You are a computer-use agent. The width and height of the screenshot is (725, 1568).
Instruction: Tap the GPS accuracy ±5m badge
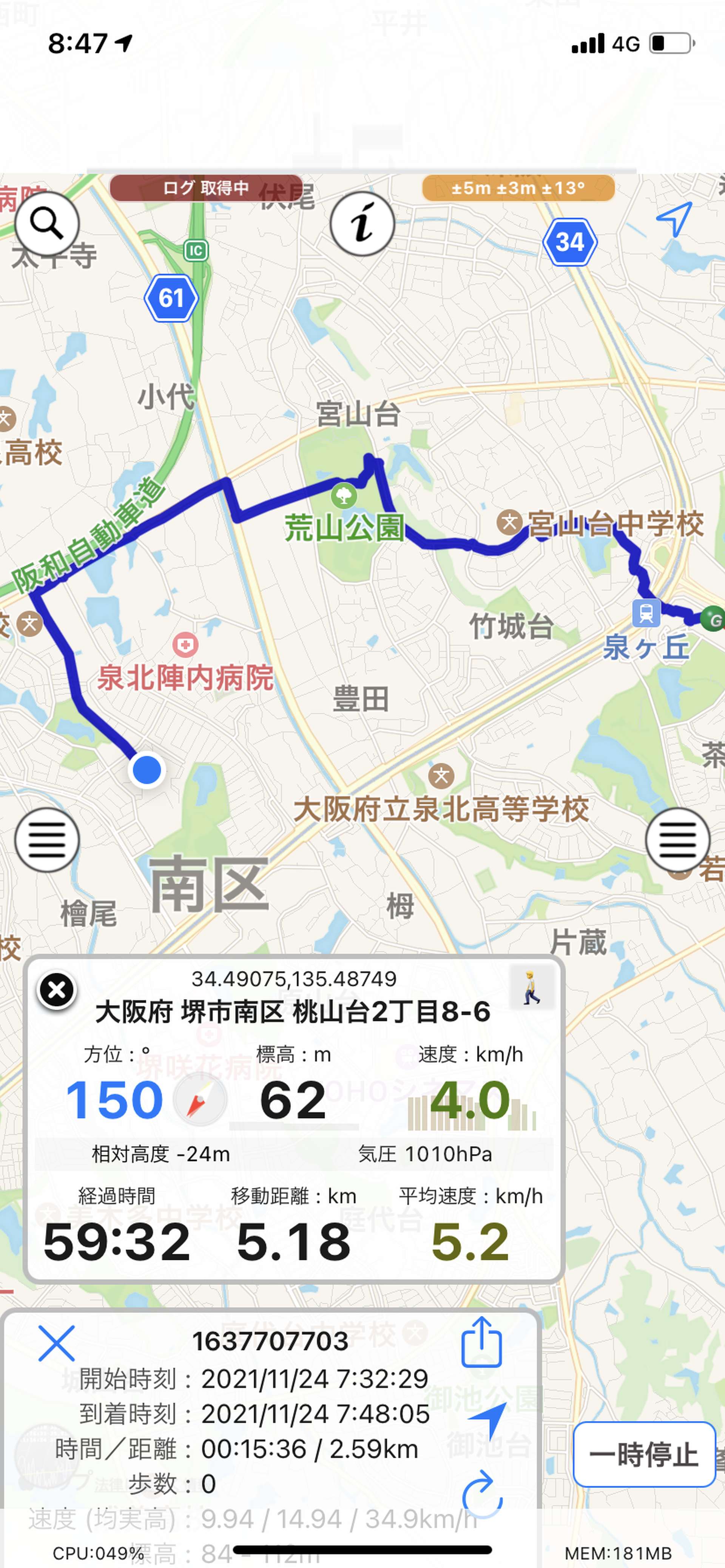click(518, 188)
